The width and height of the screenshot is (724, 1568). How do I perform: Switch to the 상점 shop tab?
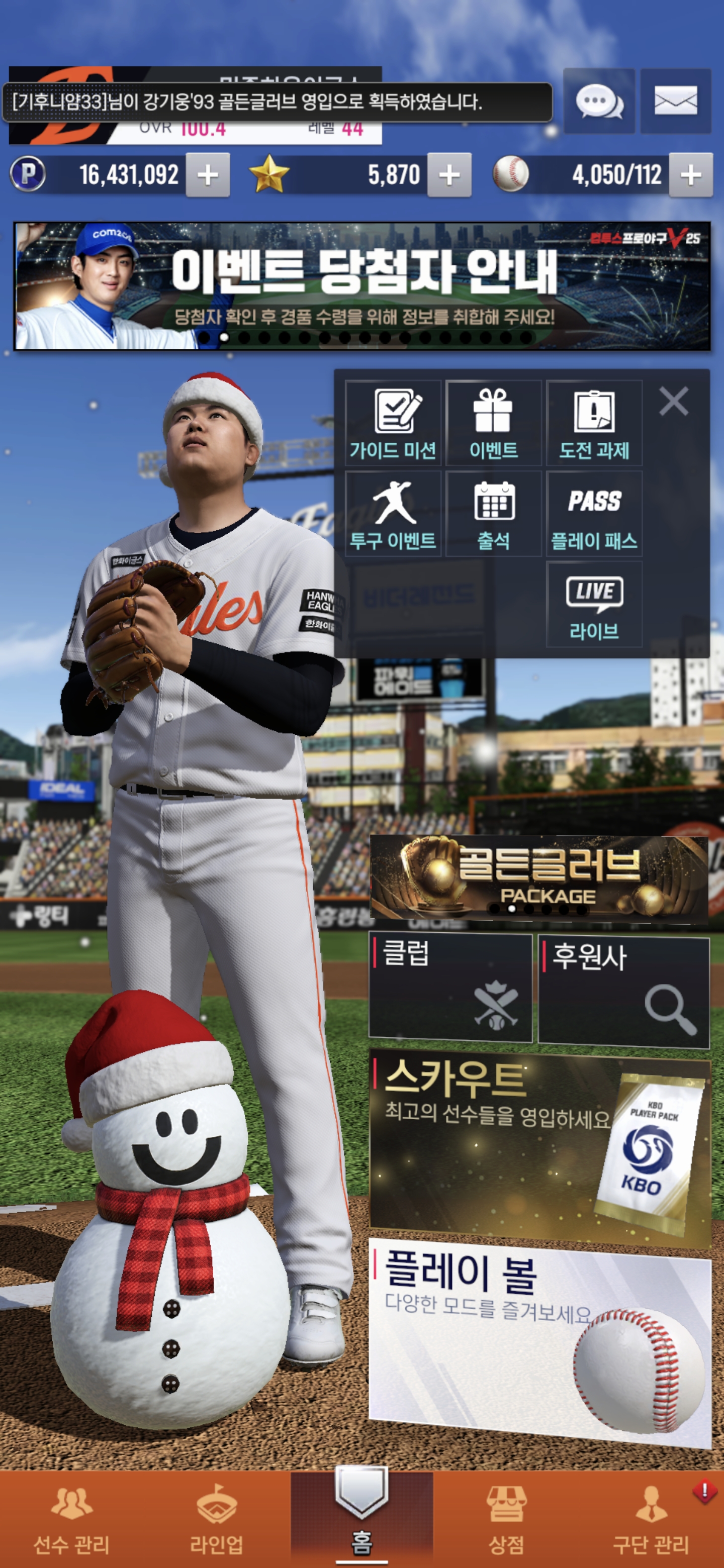[506, 1519]
